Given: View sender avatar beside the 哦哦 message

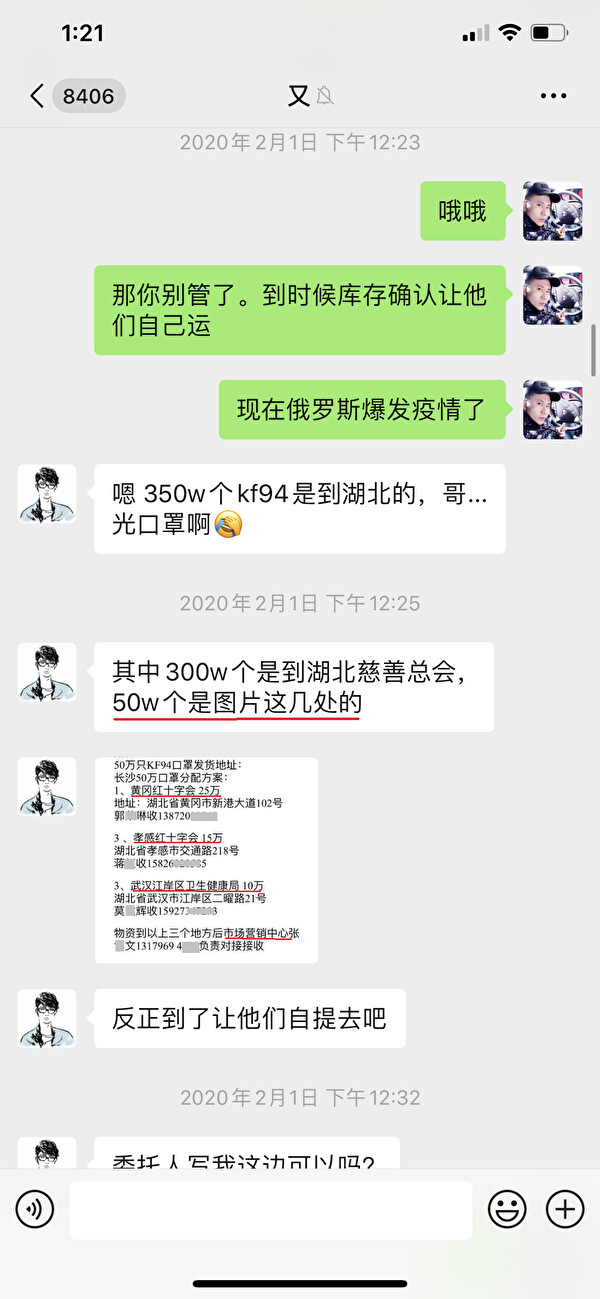Looking at the screenshot, I should point(552,211).
